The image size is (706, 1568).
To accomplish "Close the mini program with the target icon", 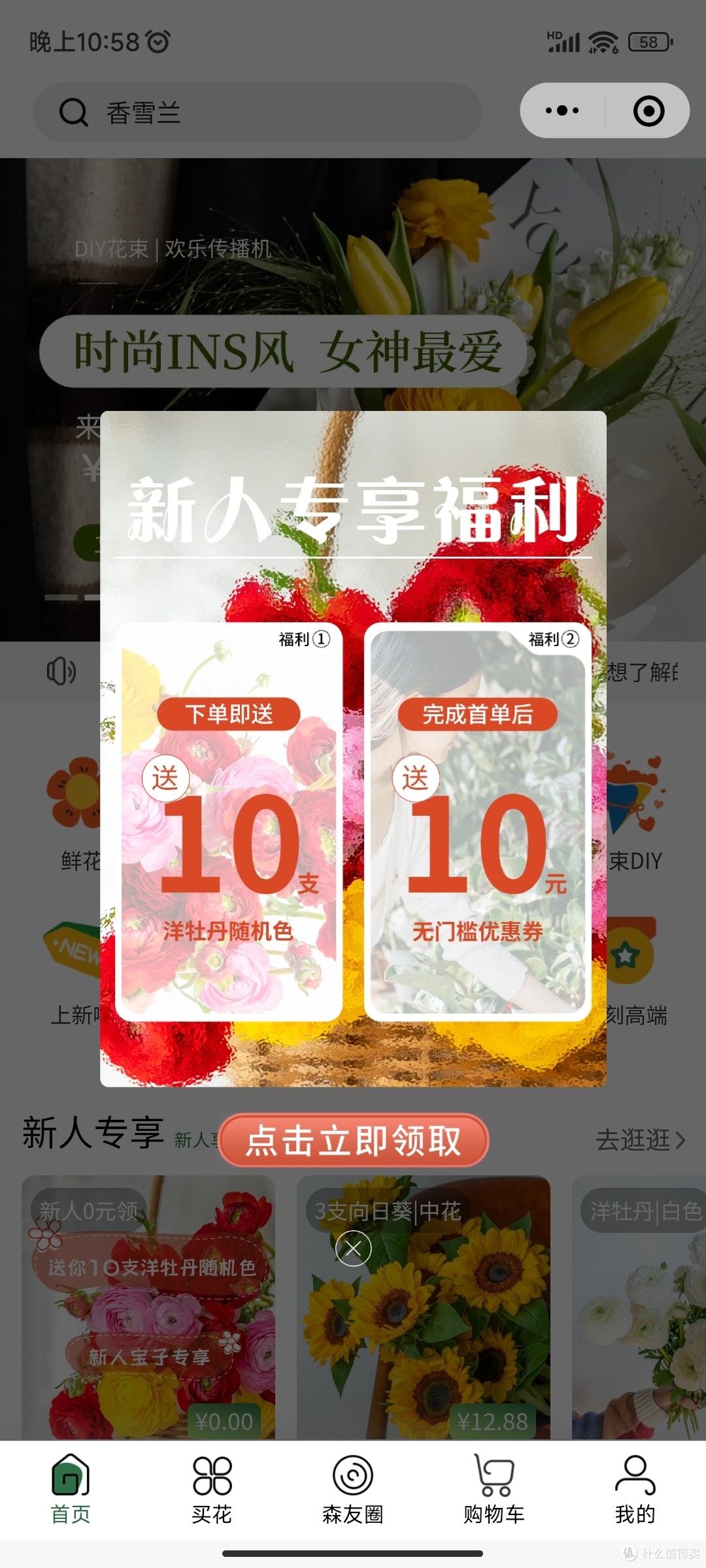I will [648, 111].
